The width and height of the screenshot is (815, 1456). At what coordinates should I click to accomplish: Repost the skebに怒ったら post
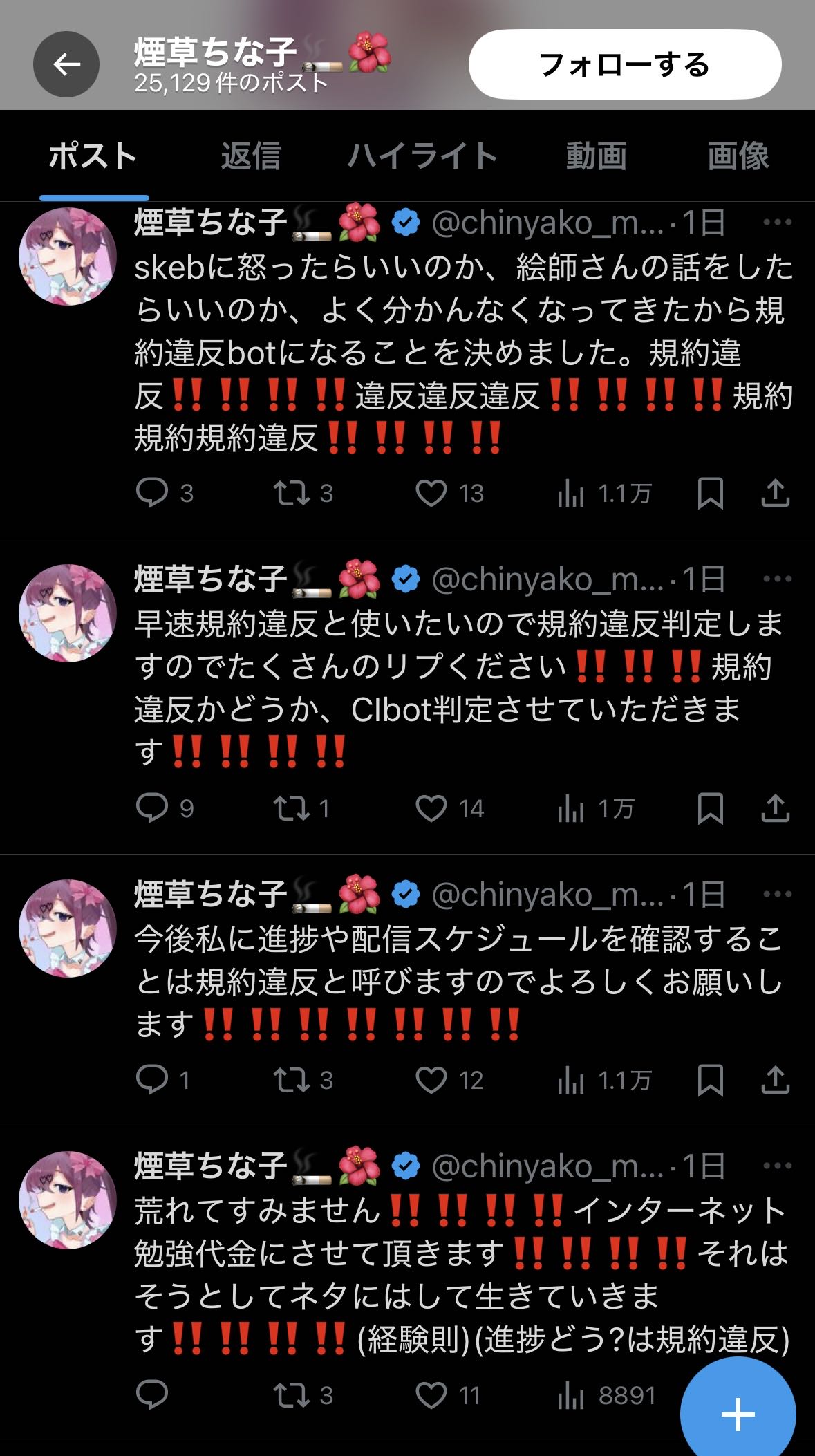pos(291,493)
